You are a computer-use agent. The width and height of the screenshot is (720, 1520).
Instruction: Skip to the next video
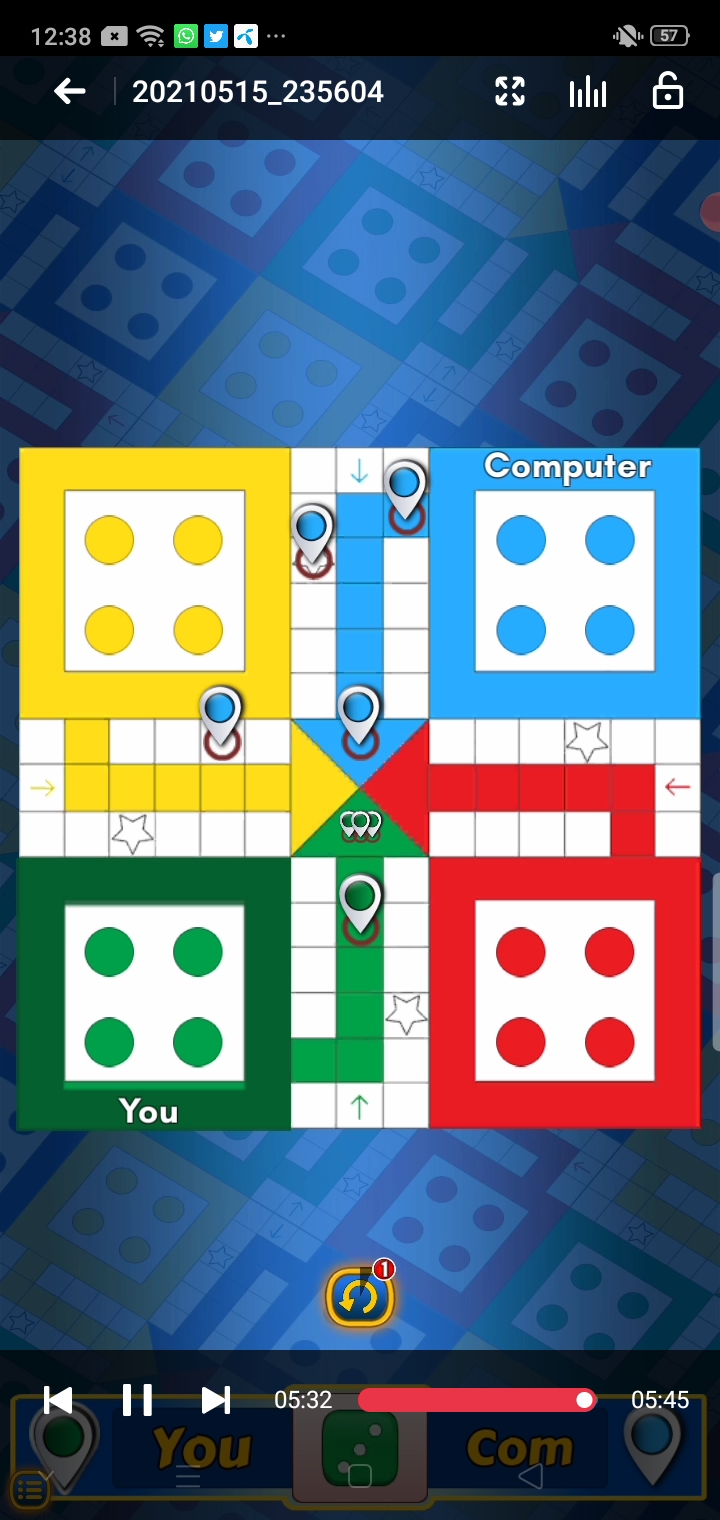click(x=216, y=1400)
